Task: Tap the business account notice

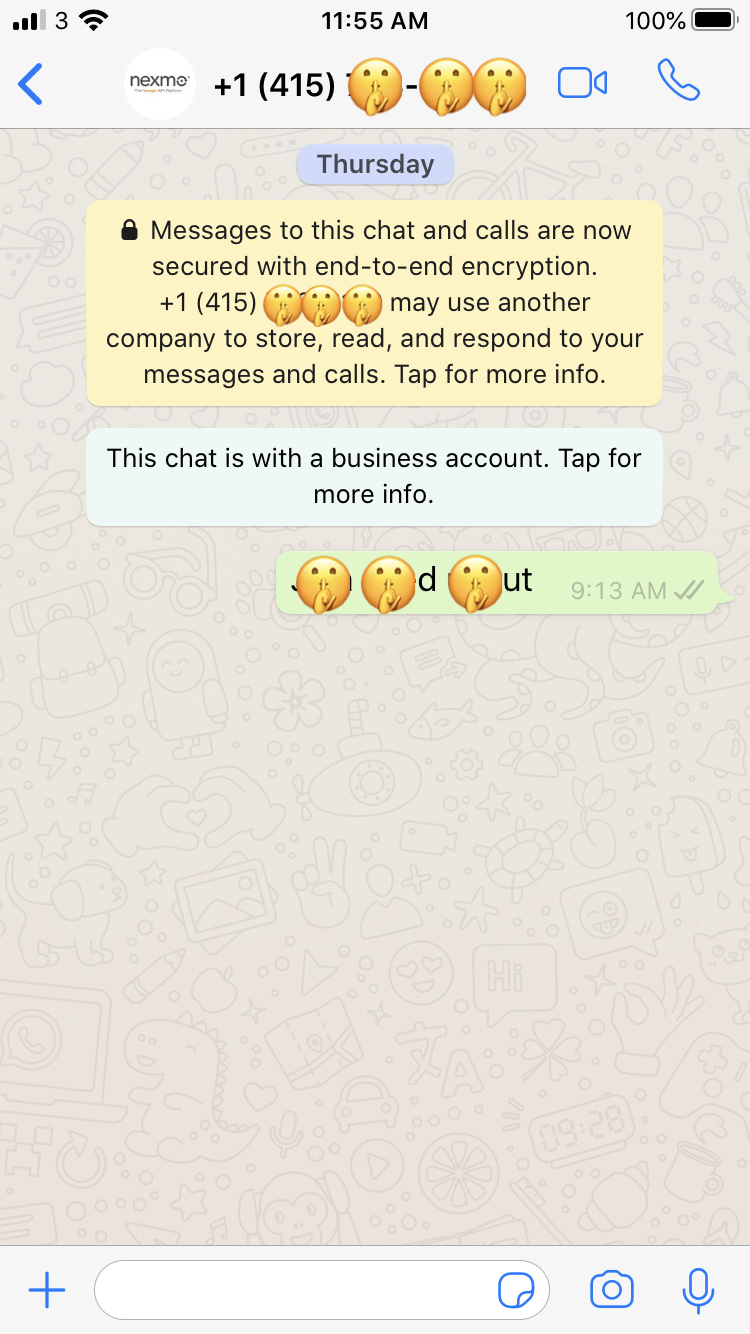Action: [x=374, y=476]
